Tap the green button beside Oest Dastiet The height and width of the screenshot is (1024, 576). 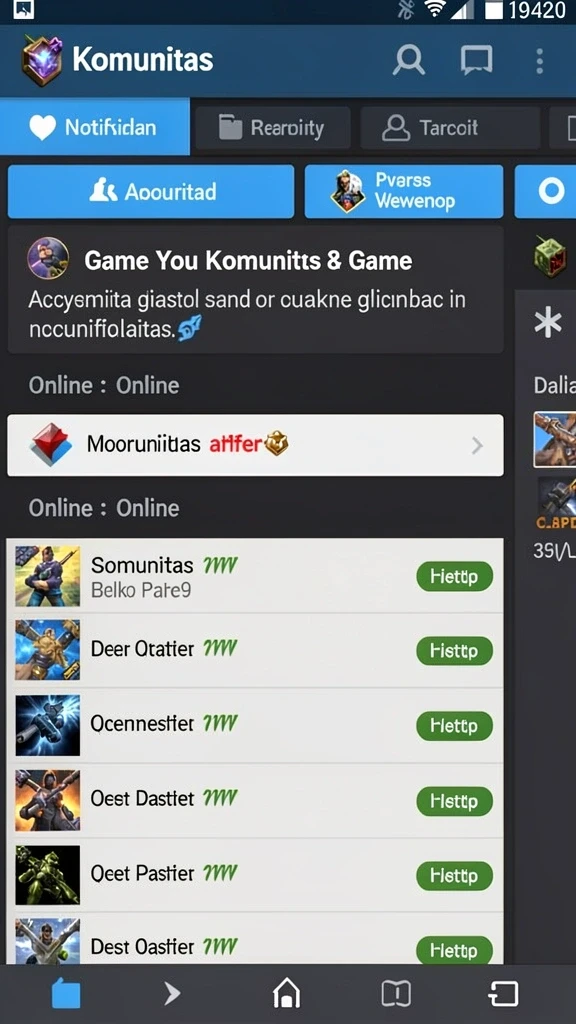pos(455,801)
